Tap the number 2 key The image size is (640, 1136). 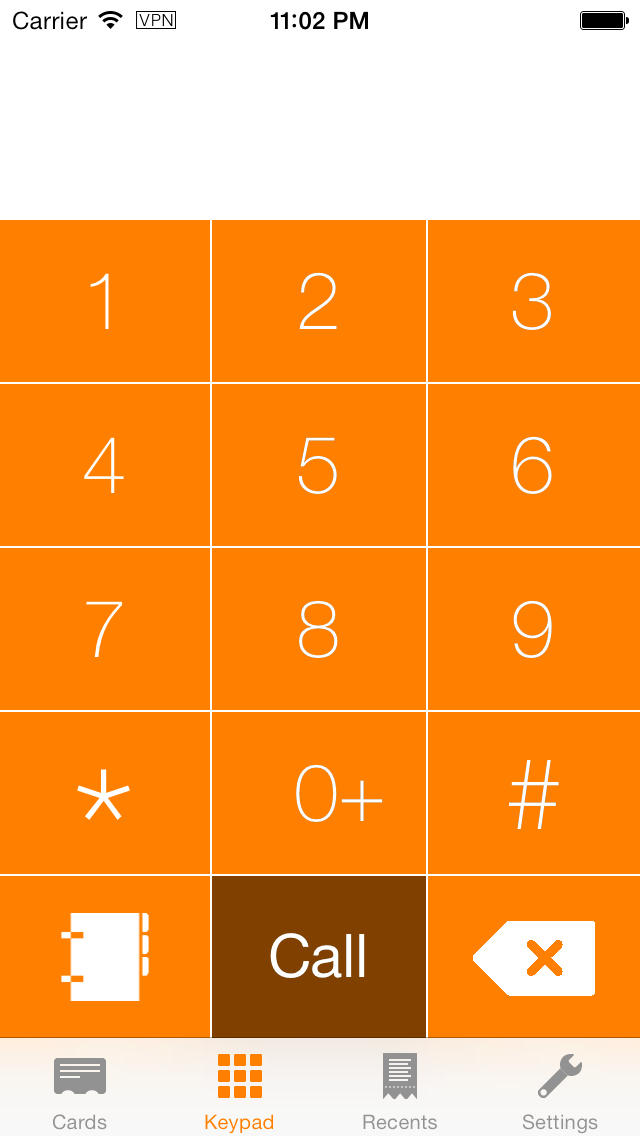(x=319, y=301)
